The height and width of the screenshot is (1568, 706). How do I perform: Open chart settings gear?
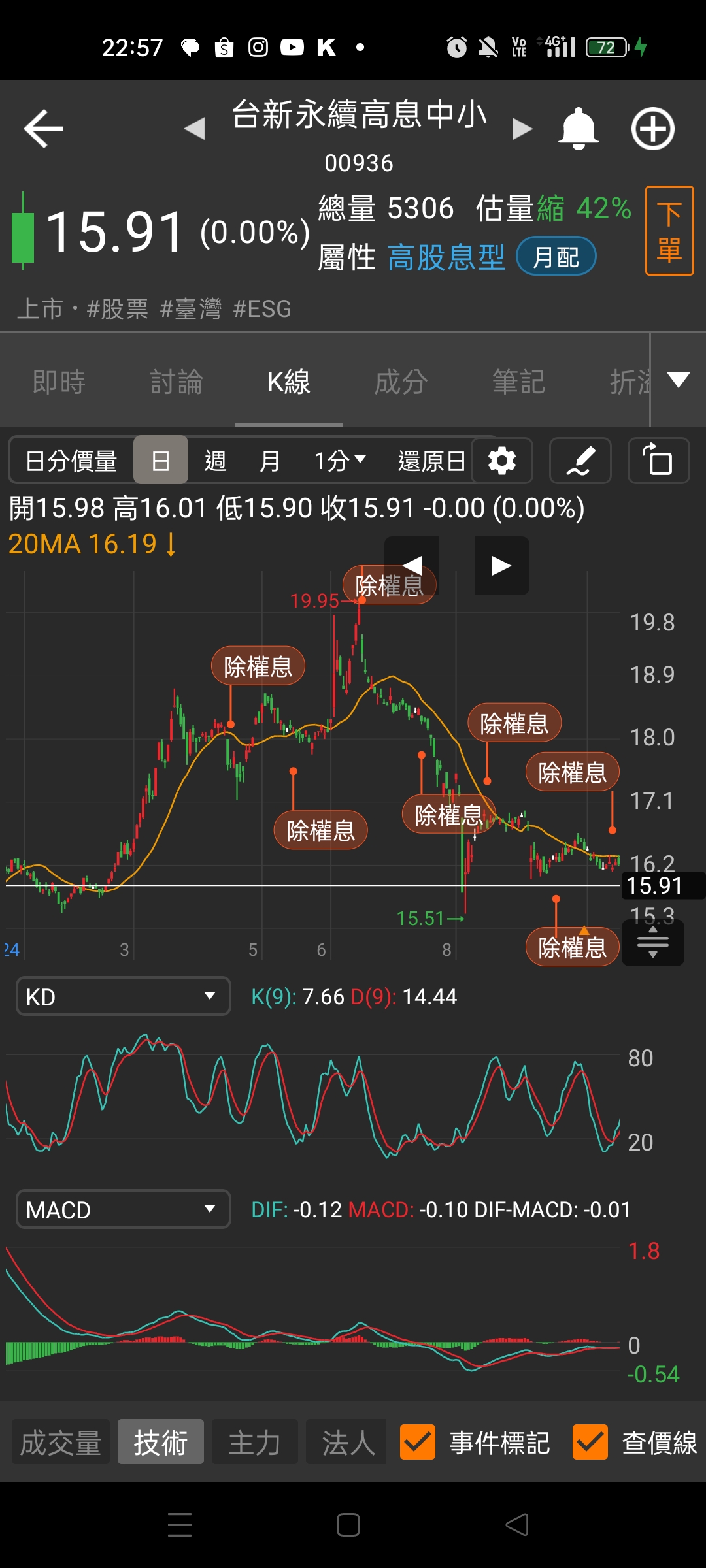(x=502, y=461)
